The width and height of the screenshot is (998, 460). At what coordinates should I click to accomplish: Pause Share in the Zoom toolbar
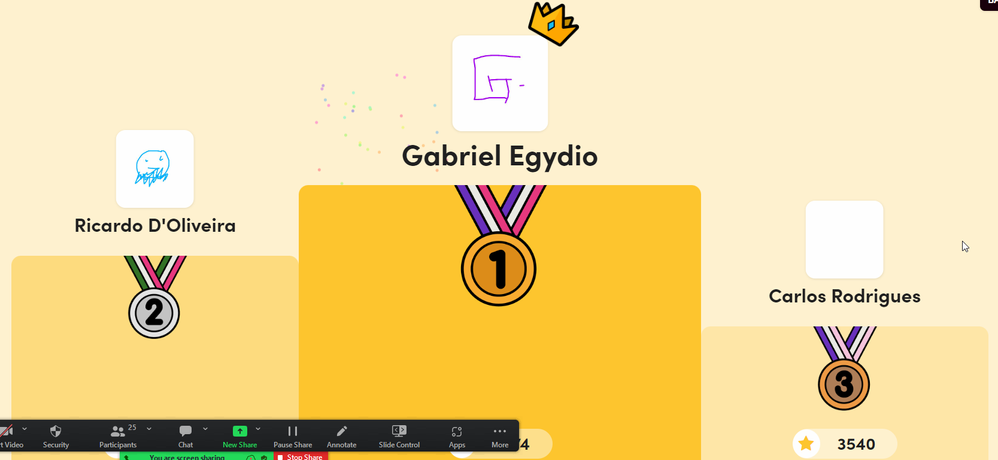[x=293, y=436]
